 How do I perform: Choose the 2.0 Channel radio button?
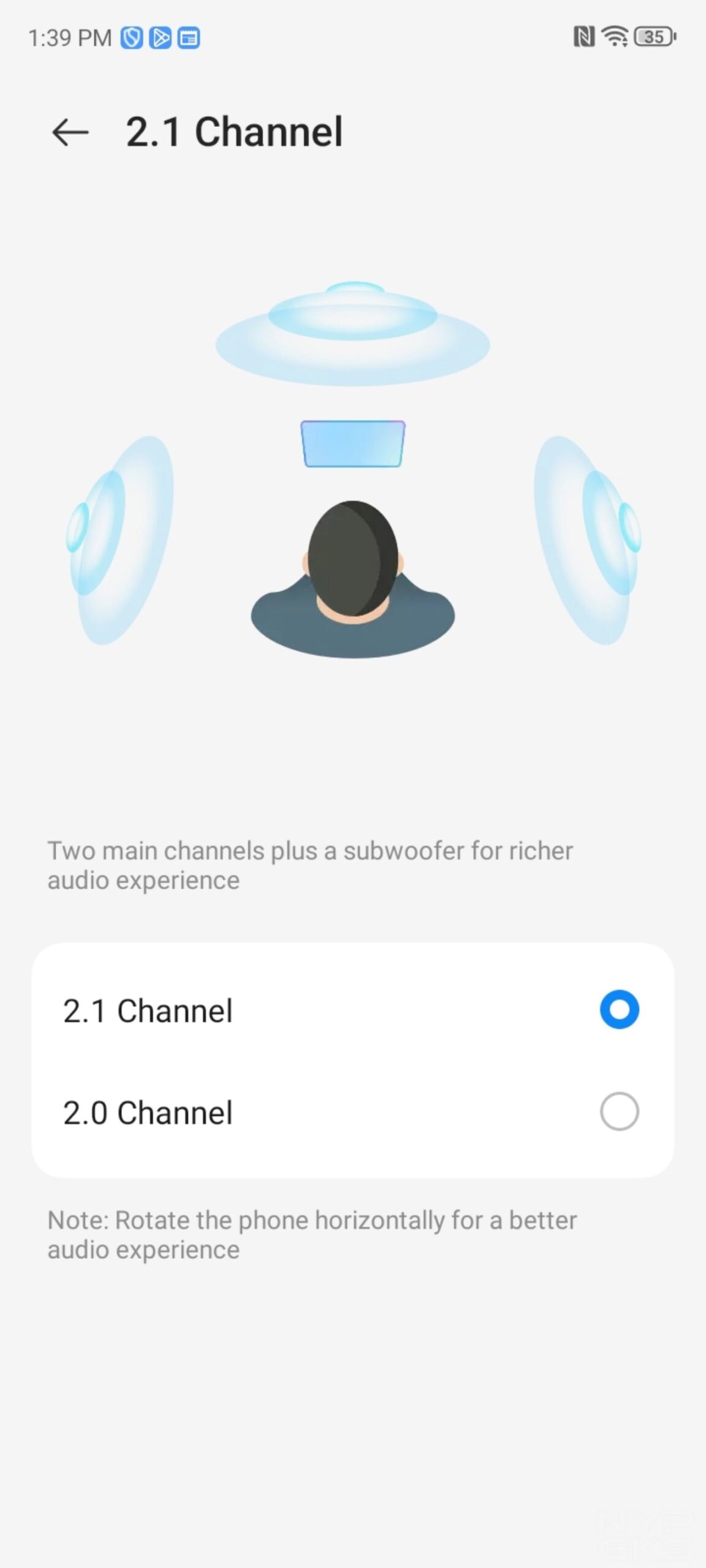619,1111
